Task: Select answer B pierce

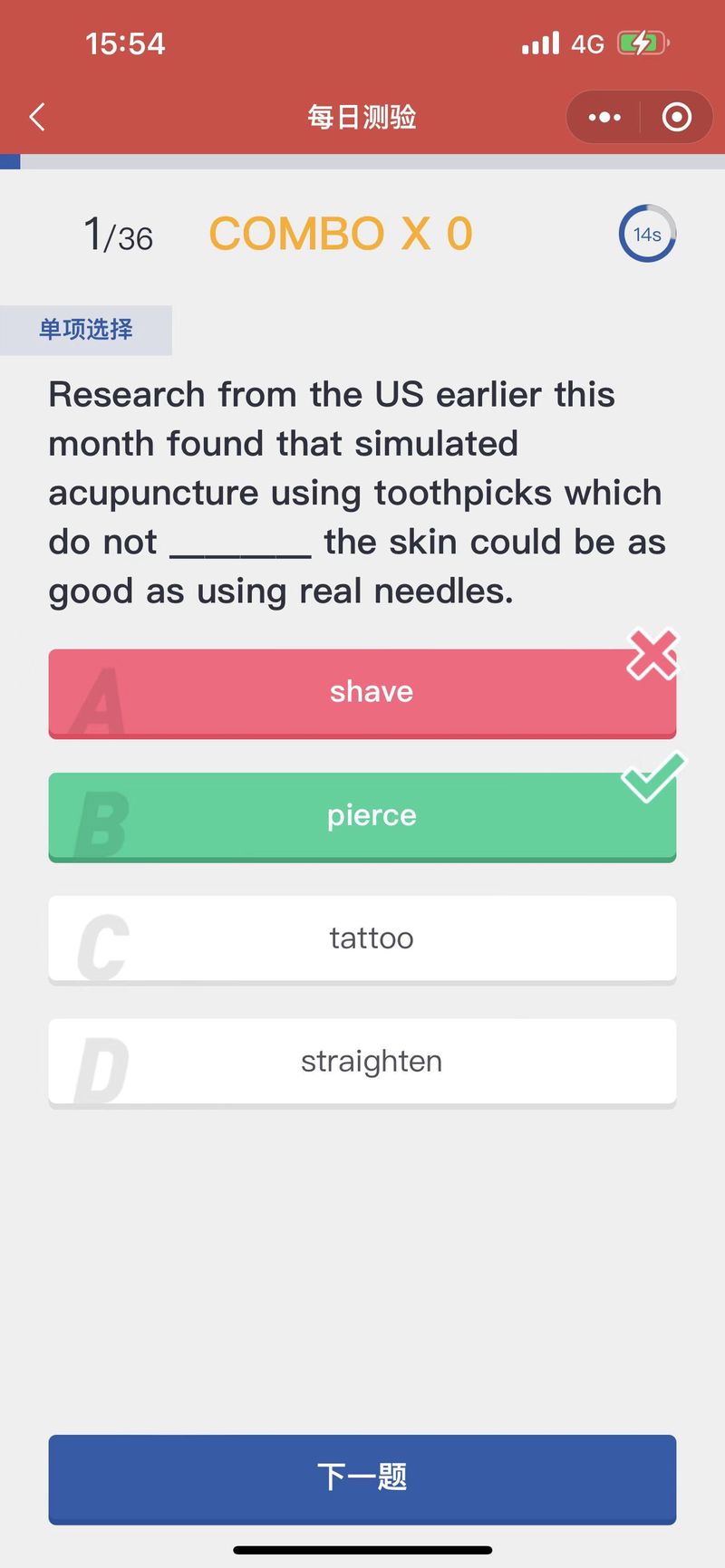Action: (362, 816)
